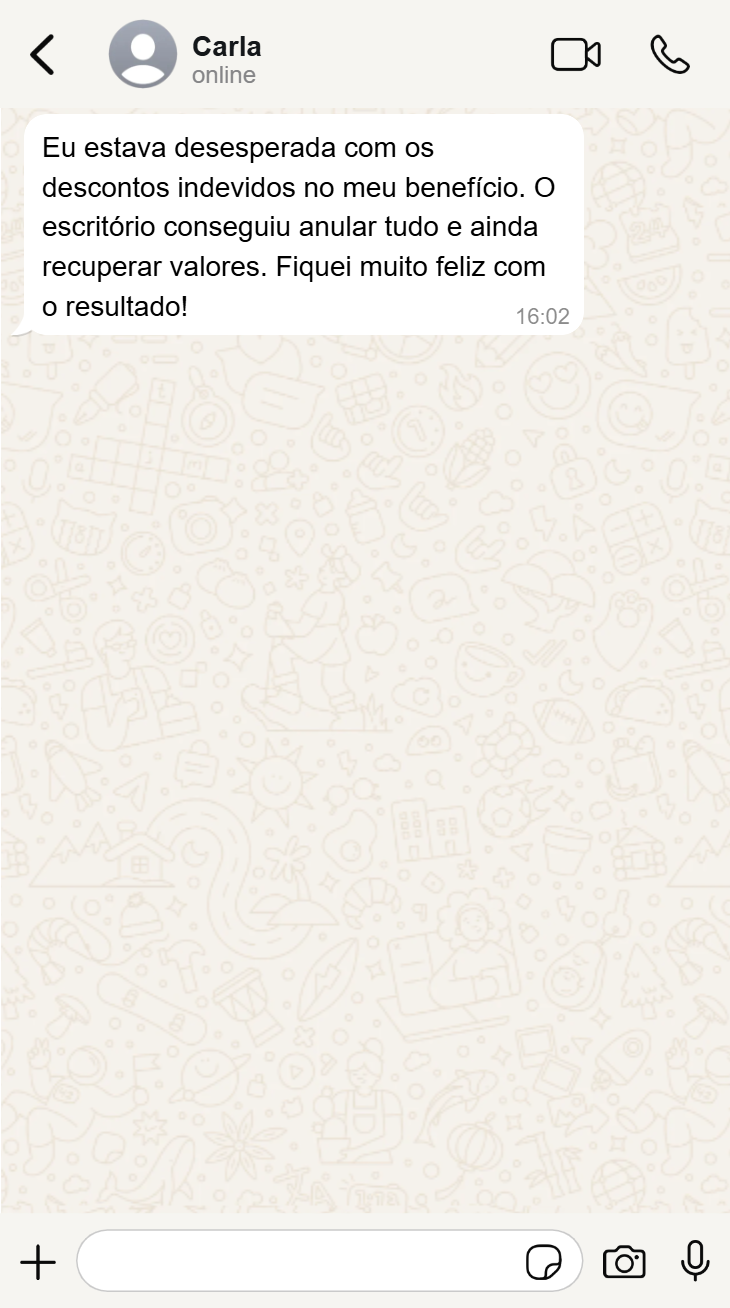Tap the microphone to record audio
730x1308 pixels.
(x=695, y=1261)
